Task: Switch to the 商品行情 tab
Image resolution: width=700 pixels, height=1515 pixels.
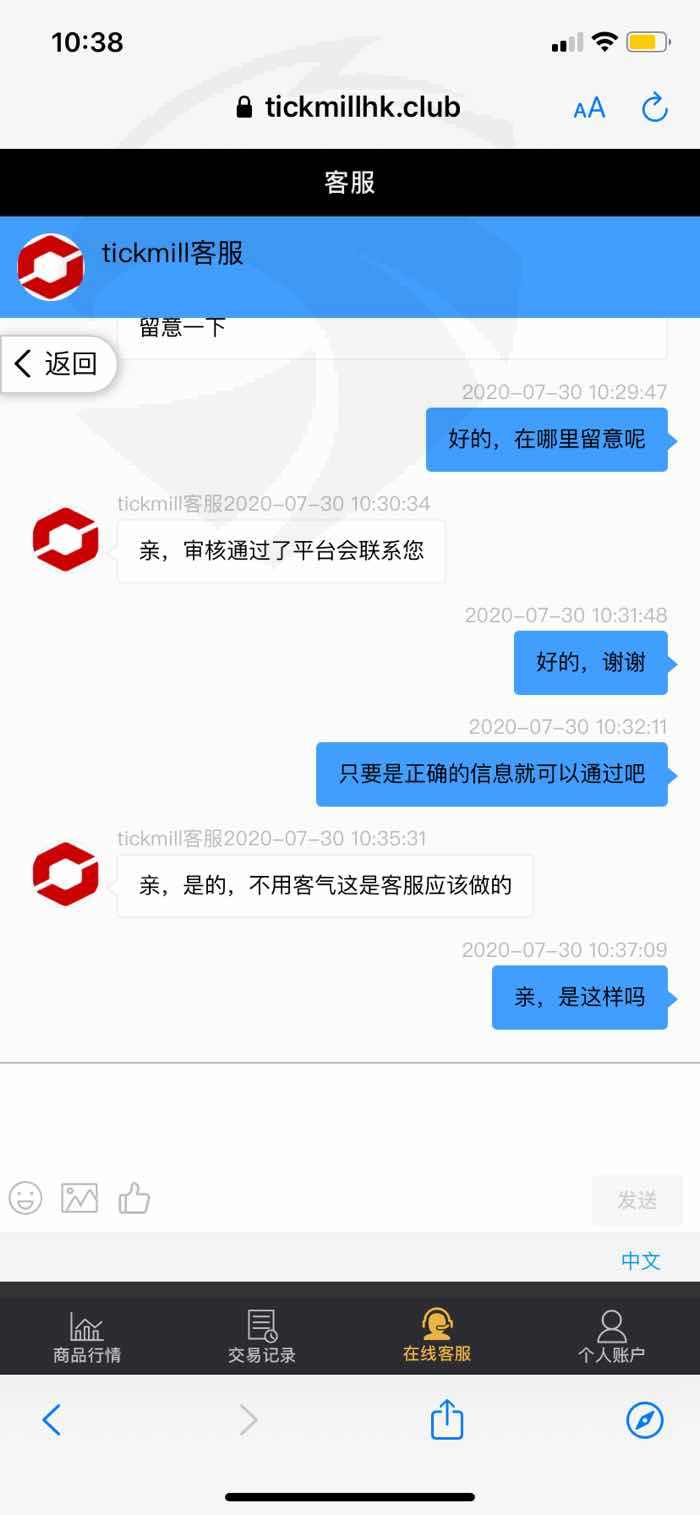Action: click(x=87, y=1337)
